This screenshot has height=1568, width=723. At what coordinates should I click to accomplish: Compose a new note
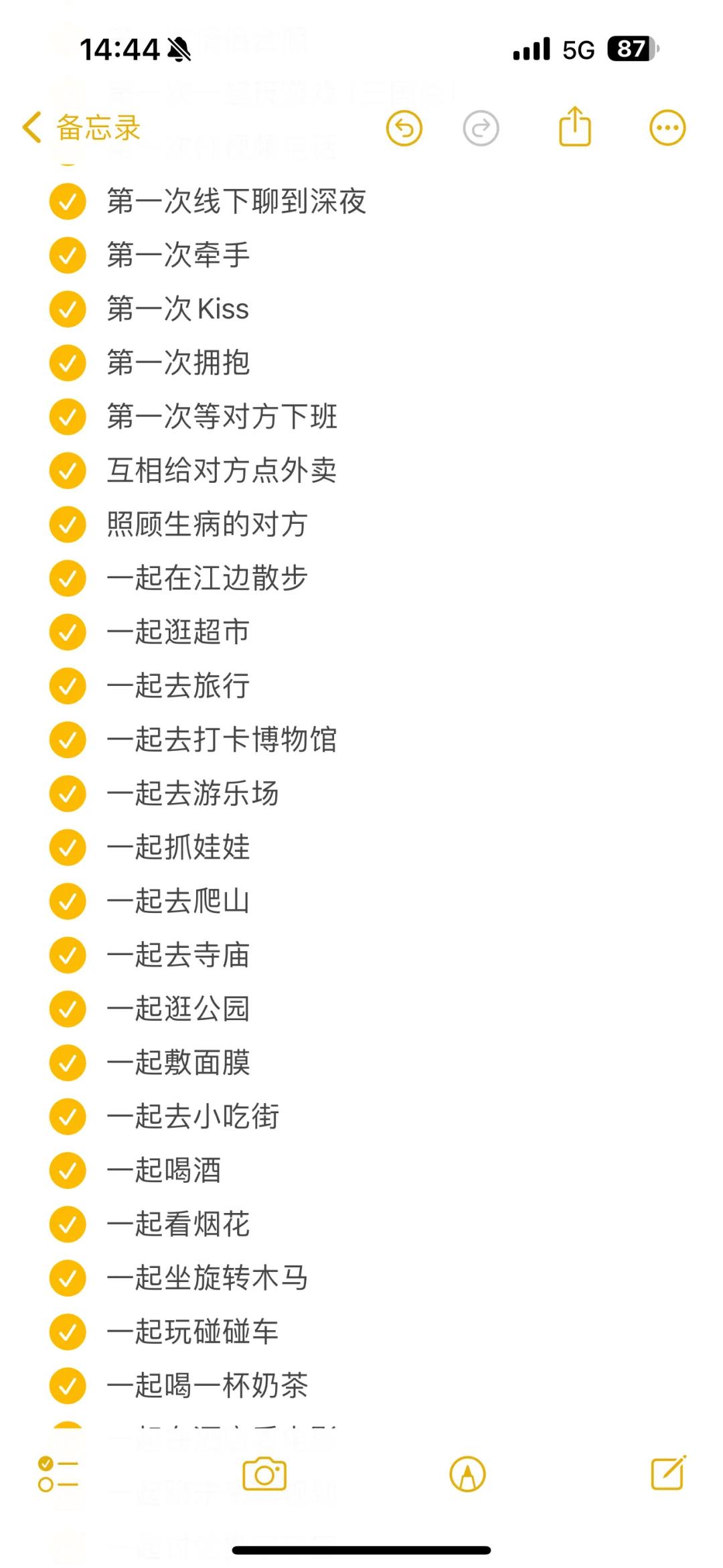[x=669, y=1472]
